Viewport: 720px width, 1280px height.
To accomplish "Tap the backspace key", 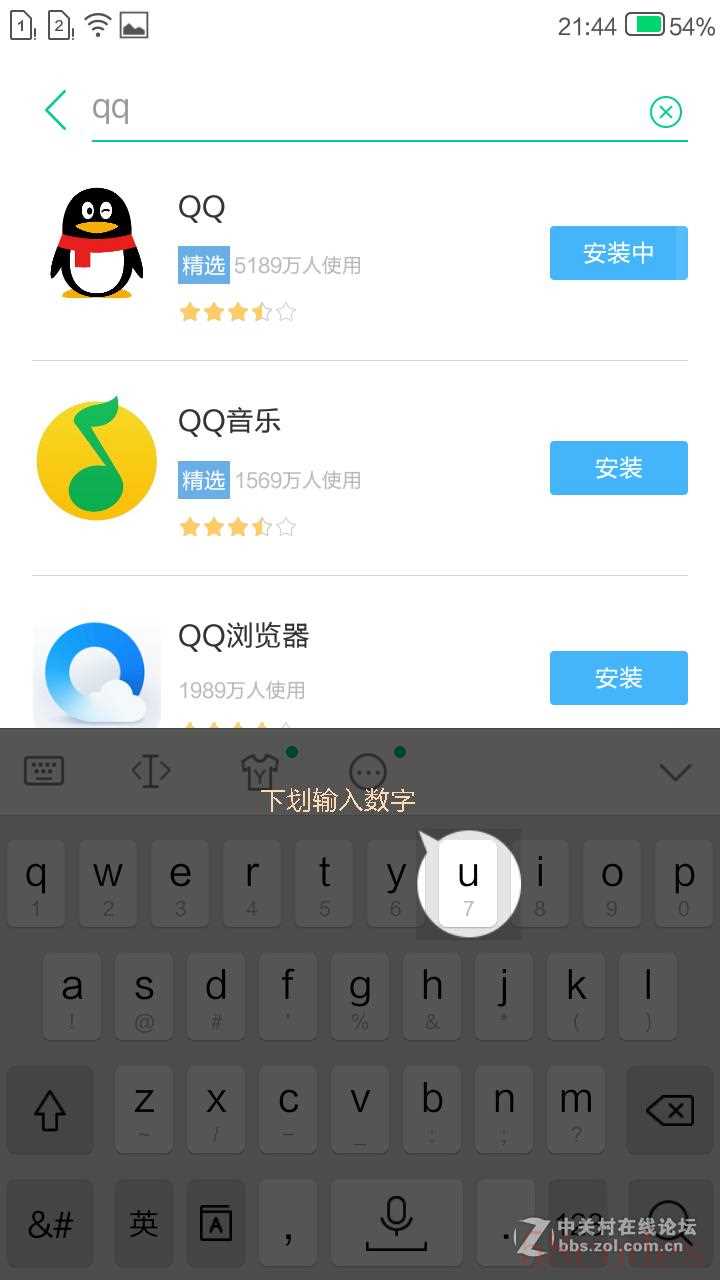I will click(669, 1109).
